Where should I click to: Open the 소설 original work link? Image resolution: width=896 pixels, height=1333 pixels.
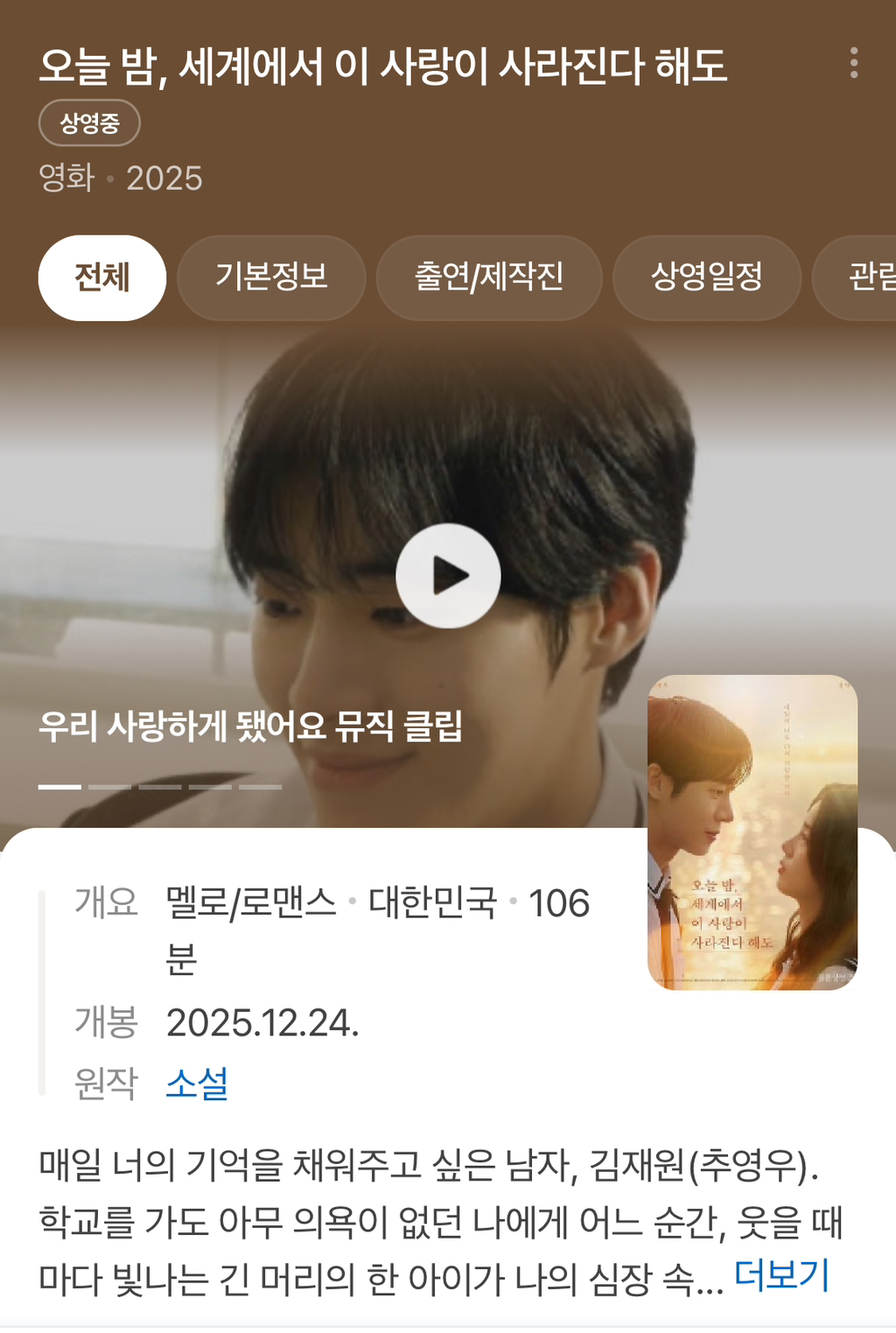tap(197, 1083)
